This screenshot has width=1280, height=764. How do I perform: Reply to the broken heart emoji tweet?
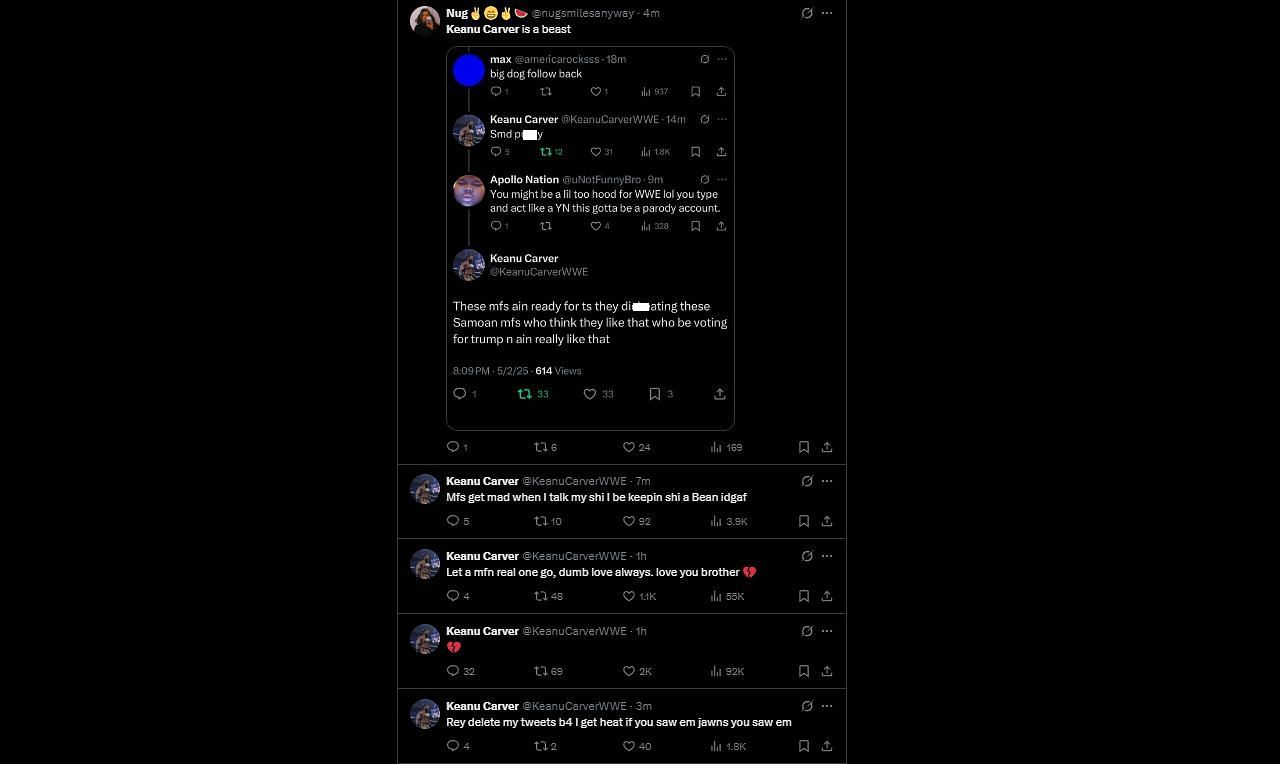point(453,671)
